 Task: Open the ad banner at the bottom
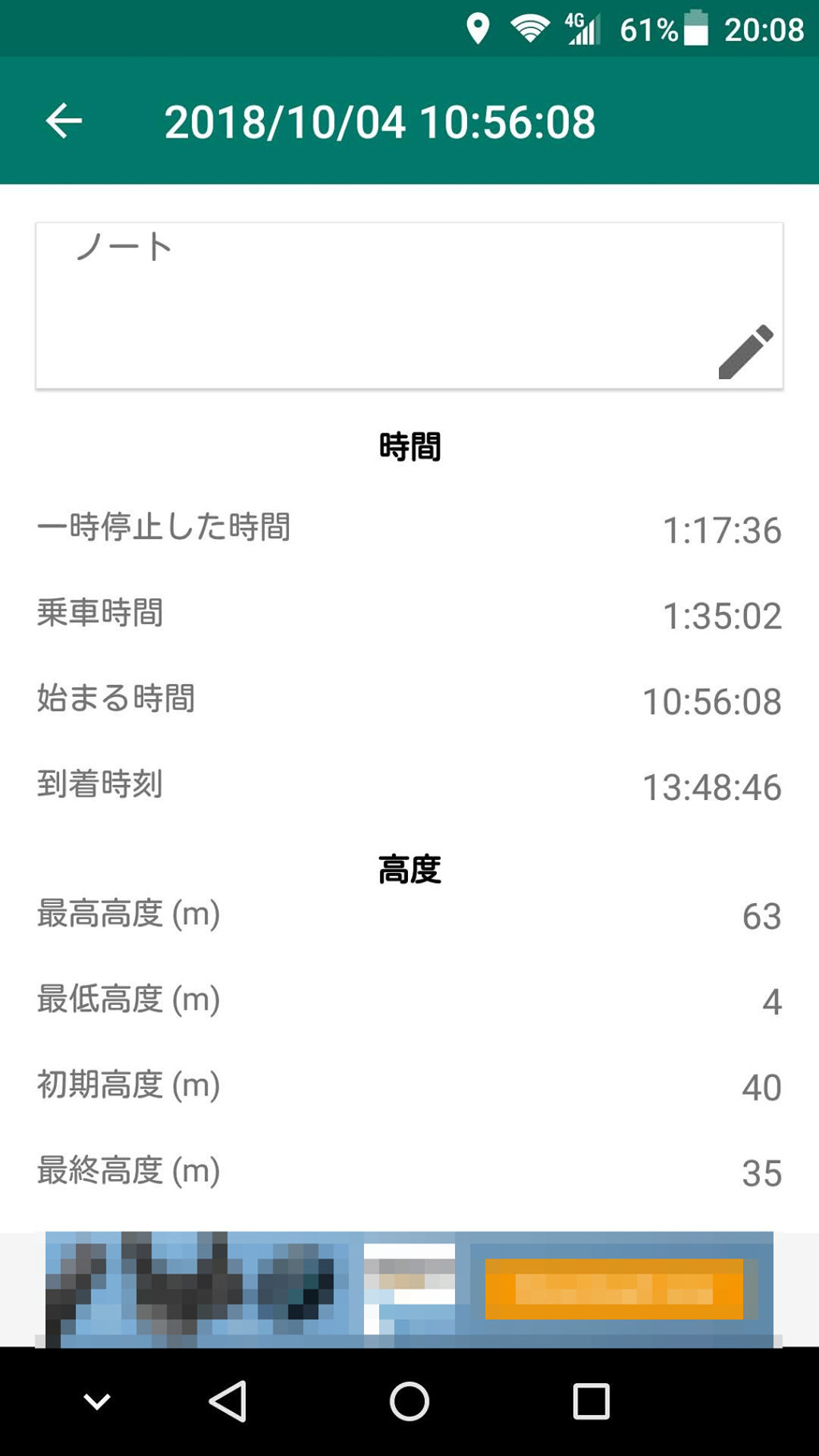coord(409,1289)
